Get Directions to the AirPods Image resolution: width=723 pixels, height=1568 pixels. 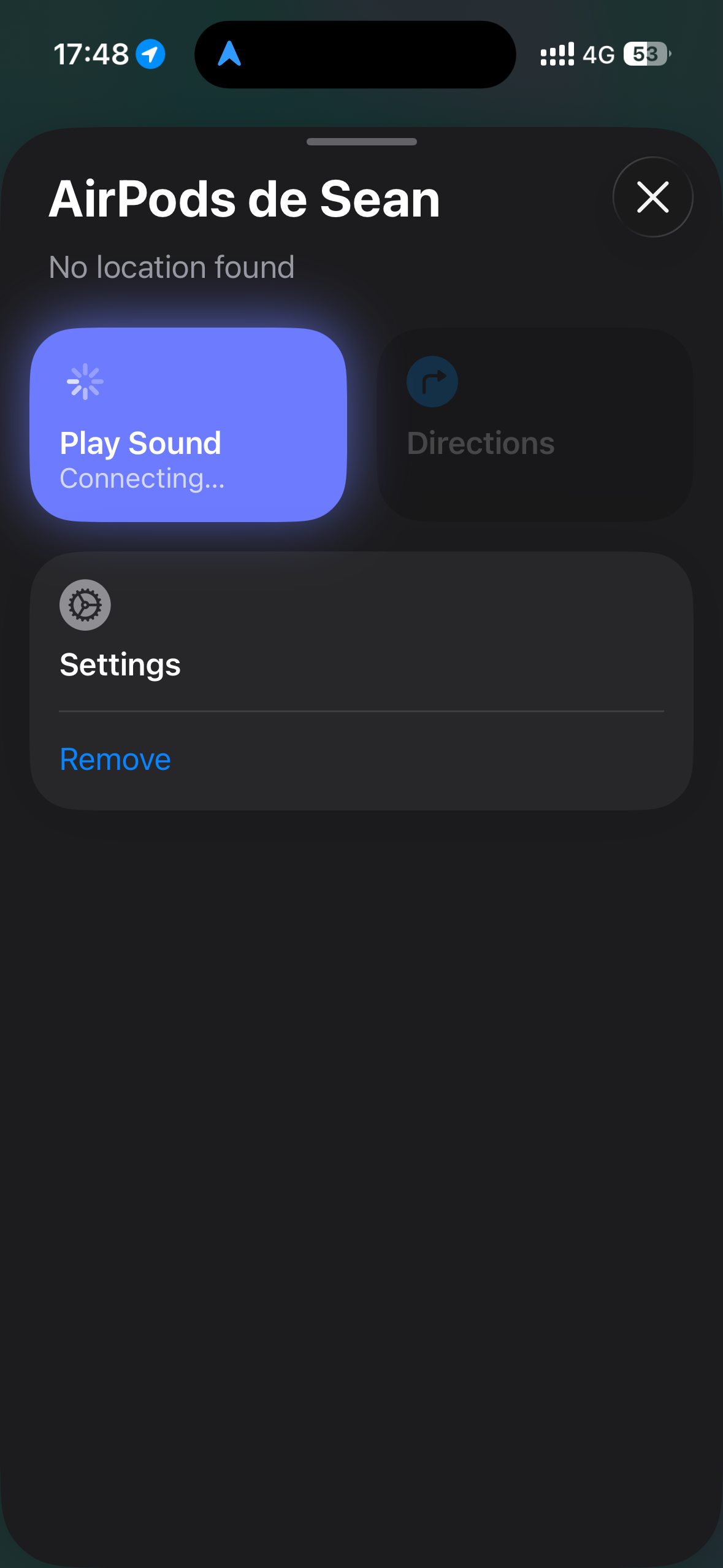(x=535, y=425)
